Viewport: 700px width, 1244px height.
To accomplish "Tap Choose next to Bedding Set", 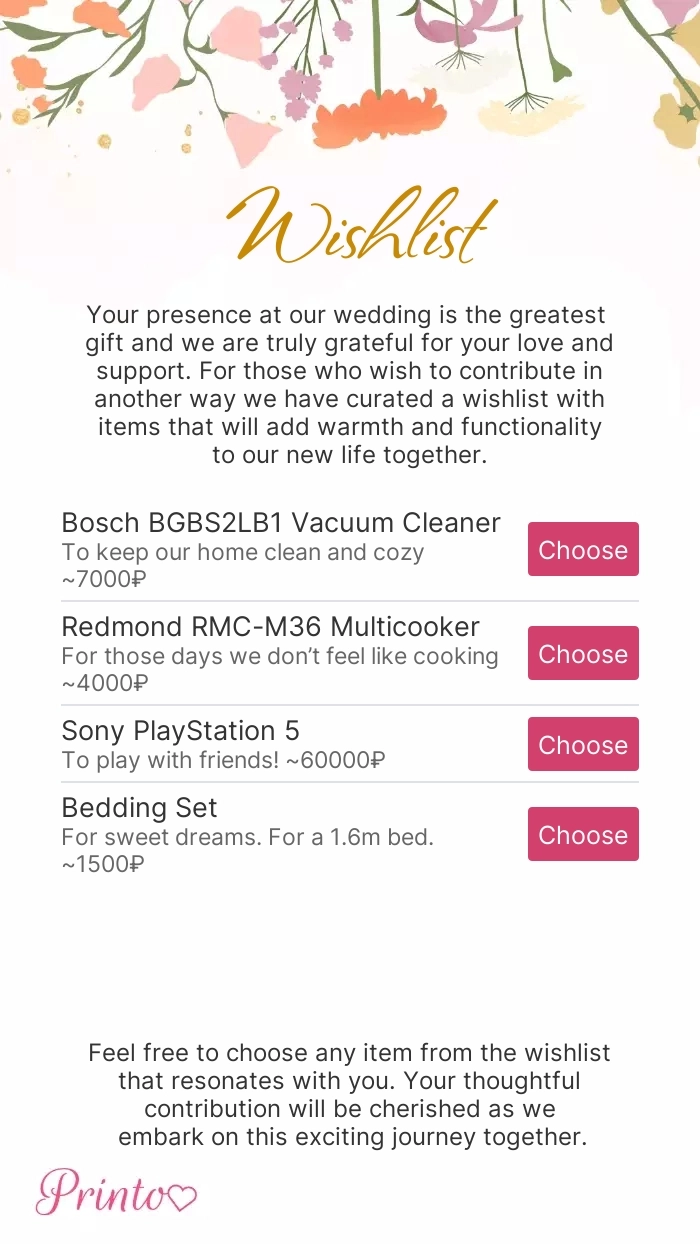I will tap(583, 834).
